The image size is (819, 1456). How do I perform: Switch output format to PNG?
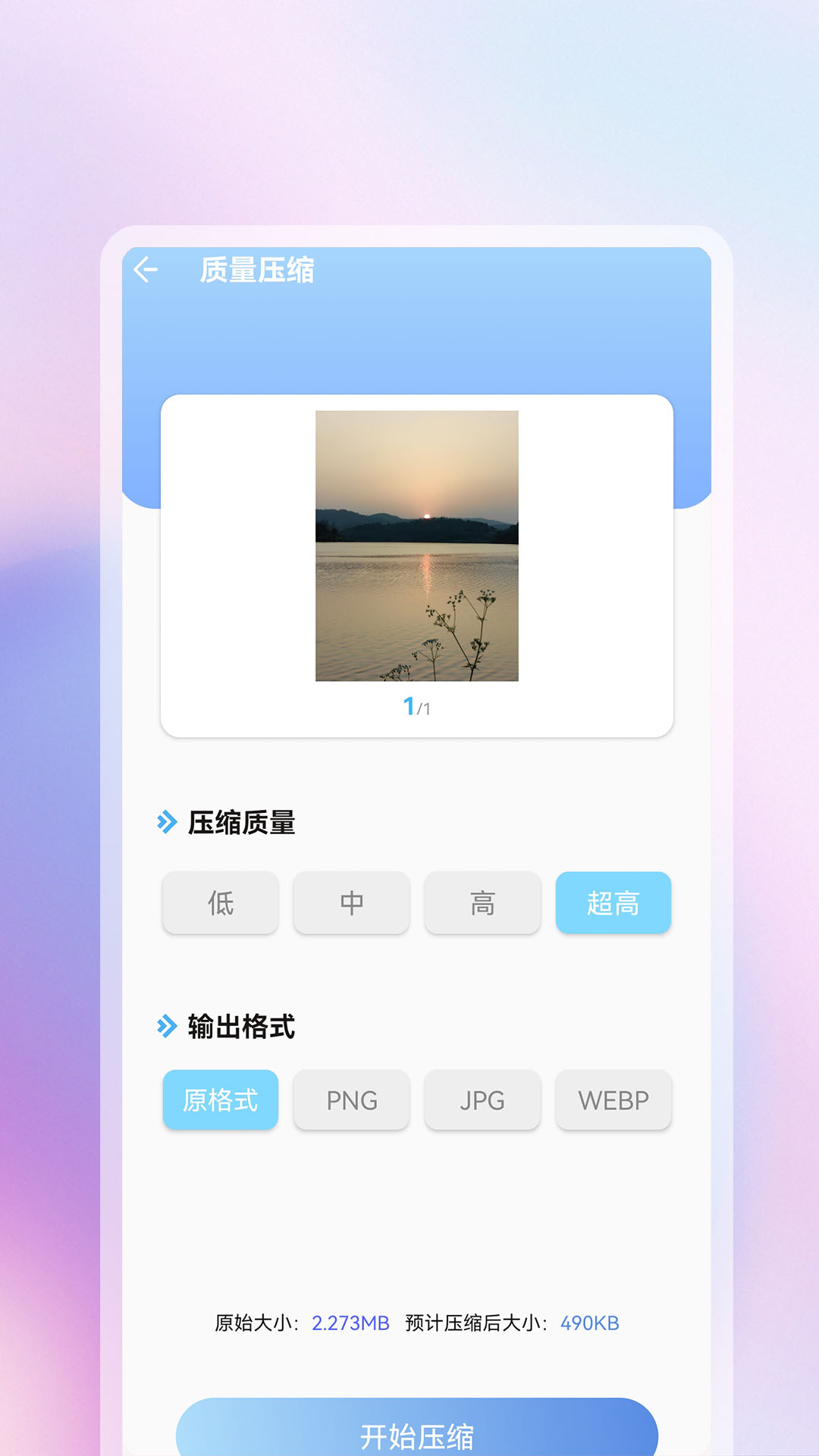coord(351,1100)
